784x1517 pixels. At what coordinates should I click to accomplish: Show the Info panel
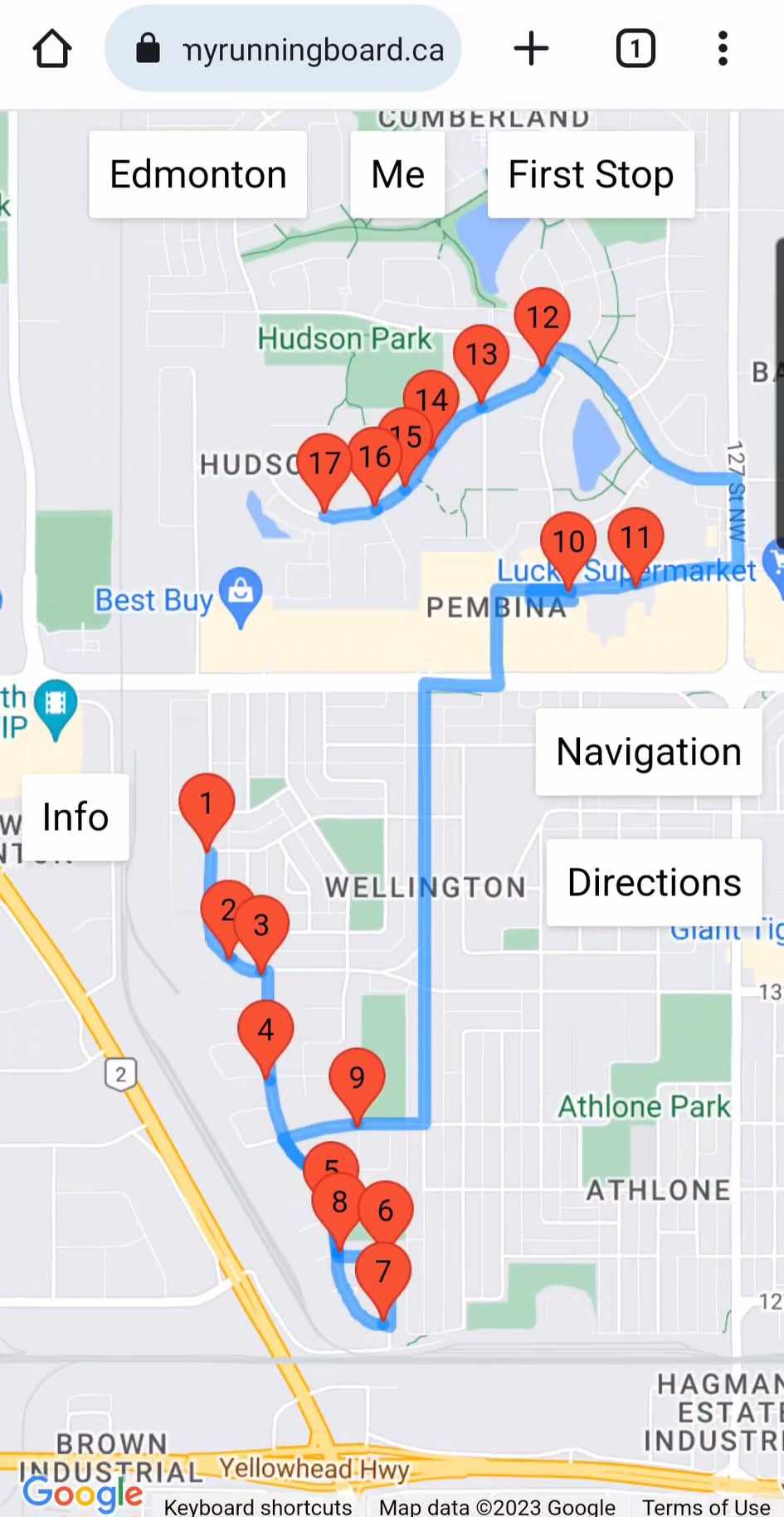75,817
